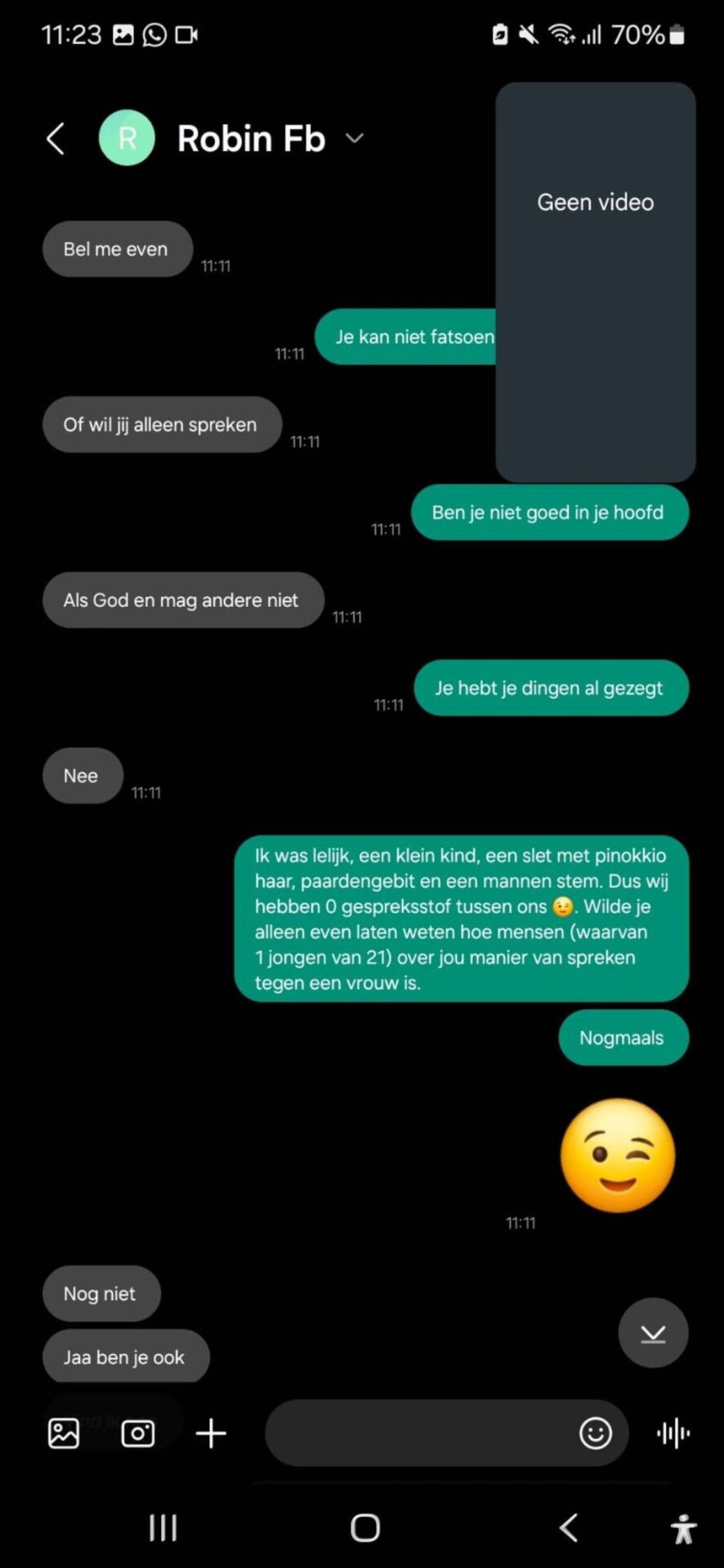Open the plus attachment menu
Image resolution: width=724 pixels, height=1568 pixels.
click(211, 1433)
